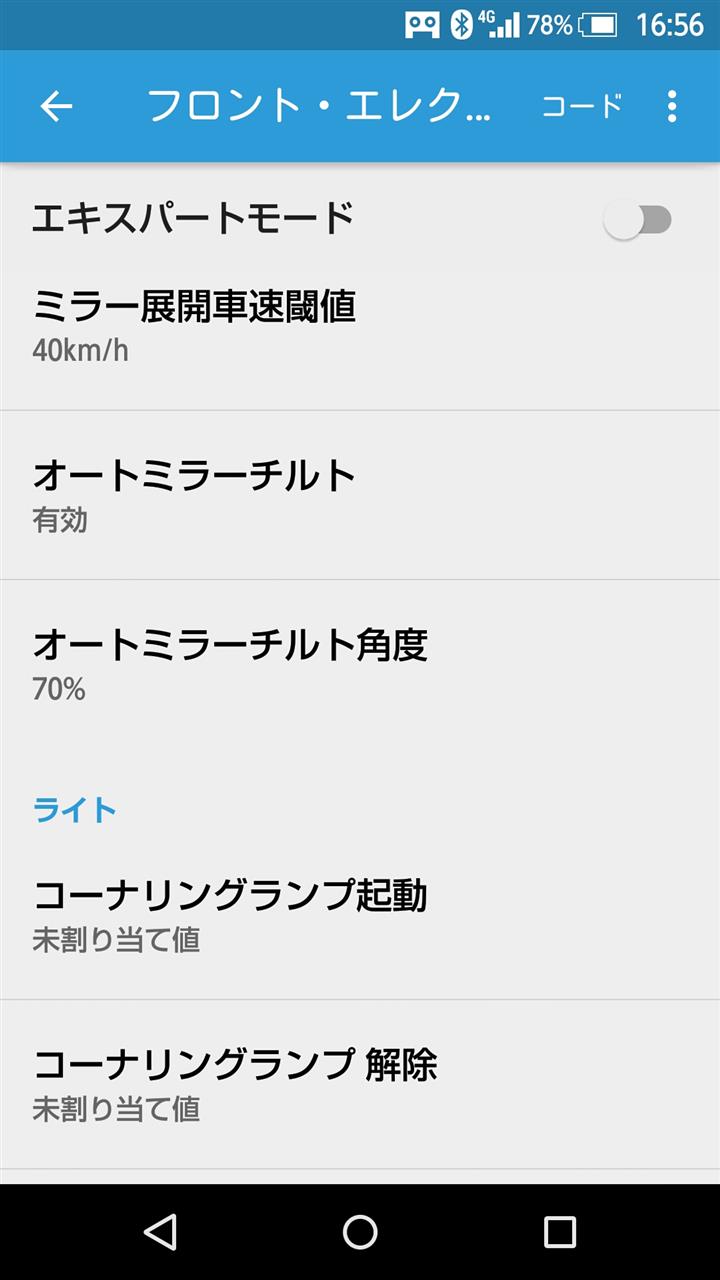Viewport: 720px width, 1280px height.
Task: Open オートミラーチルト角度 setting
Action: coord(360,664)
